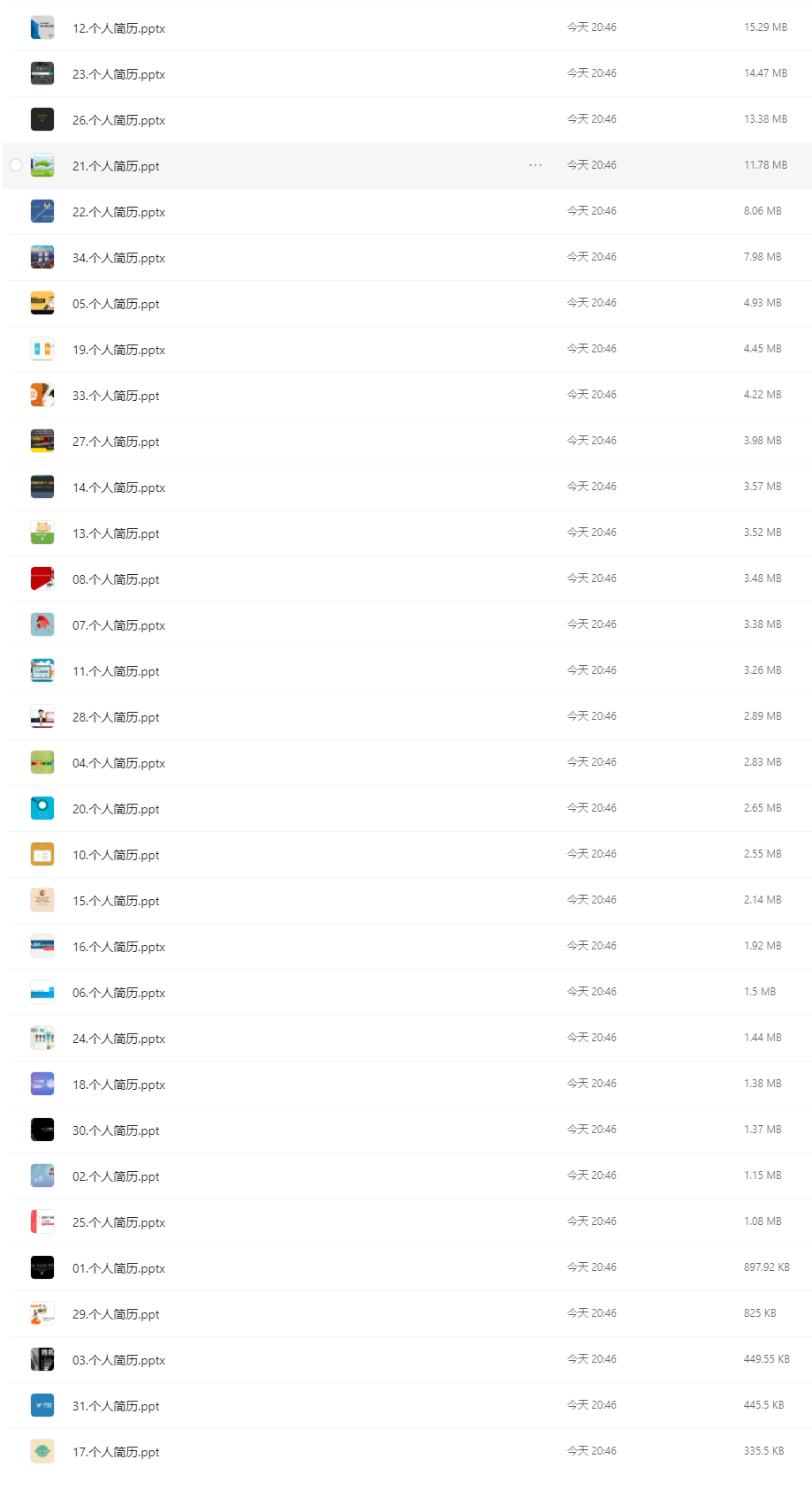Open file 34.个人简历.pptx

tap(118, 258)
